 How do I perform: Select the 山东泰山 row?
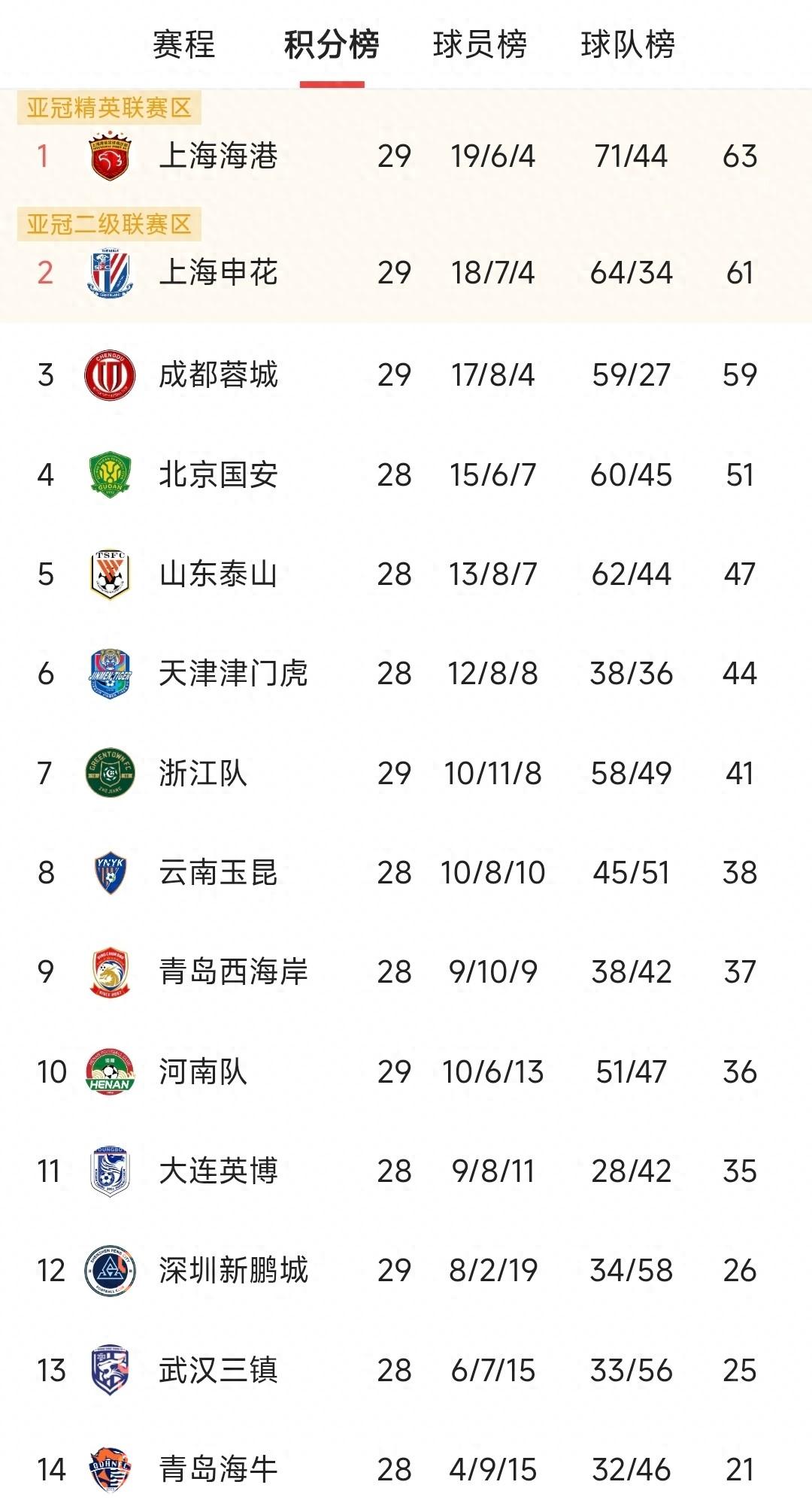(x=218, y=574)
